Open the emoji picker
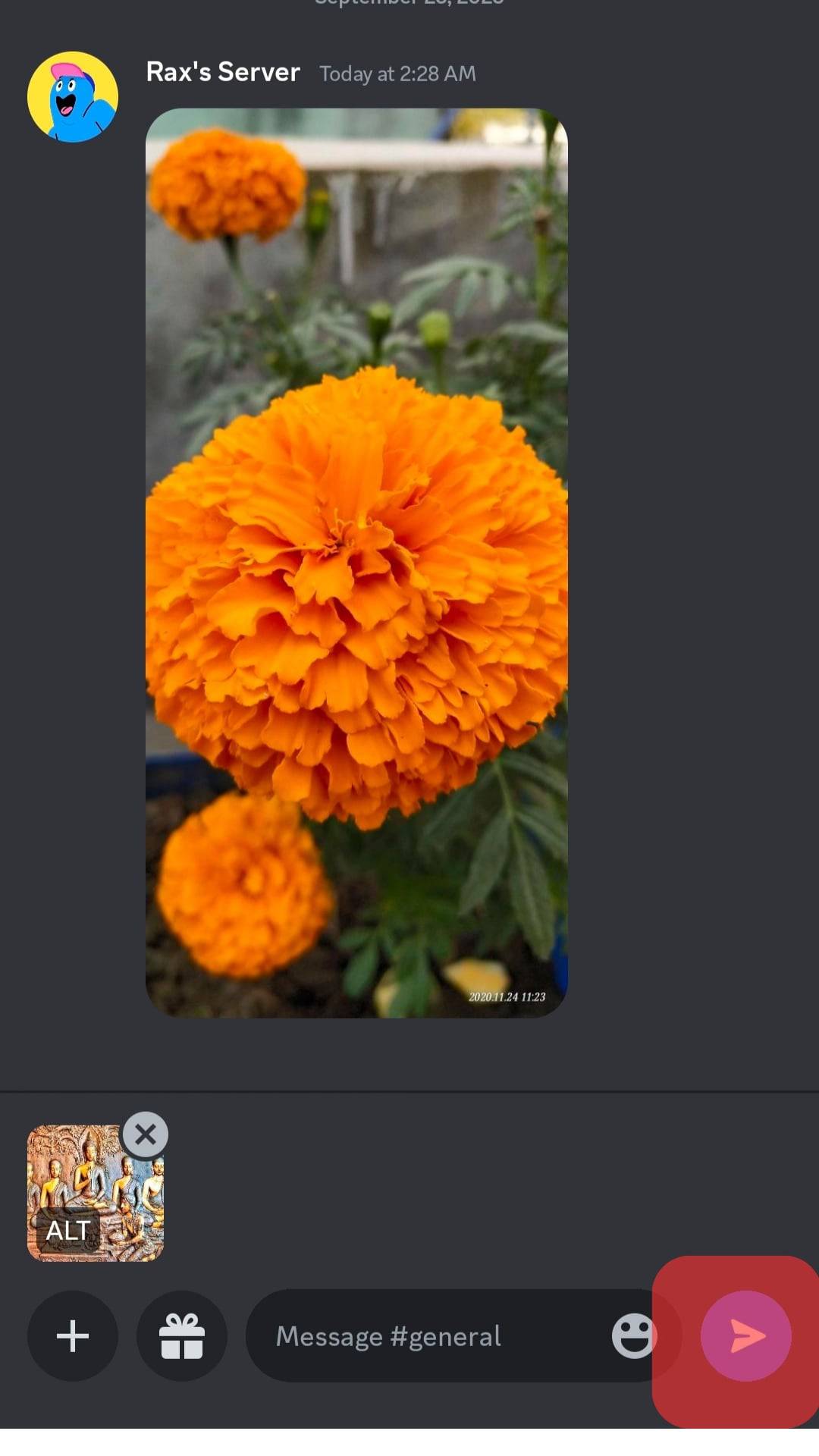Viewport: 819px width, 1456px height. [634, 1335]
